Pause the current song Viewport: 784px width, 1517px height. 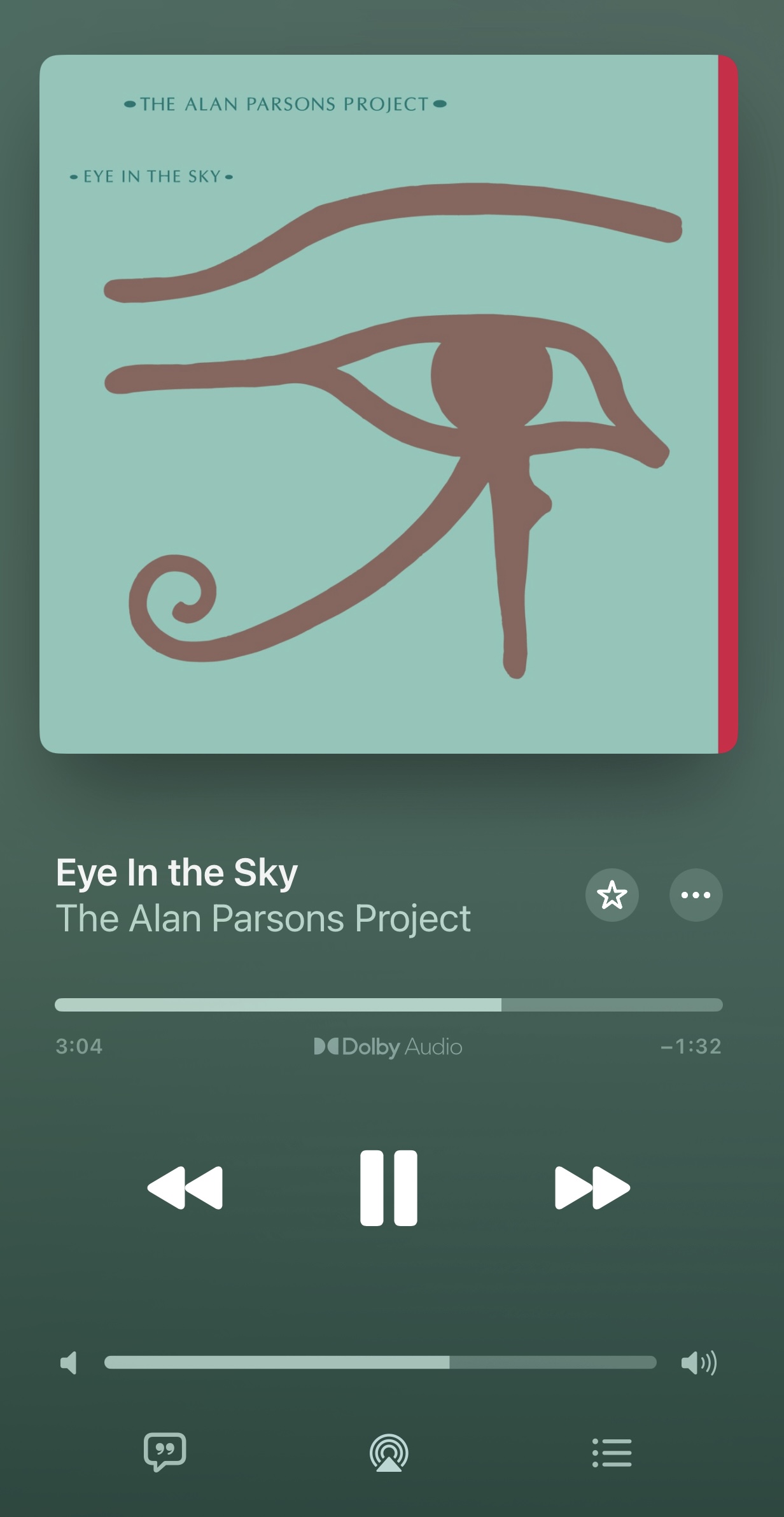tap(388, 1187)
